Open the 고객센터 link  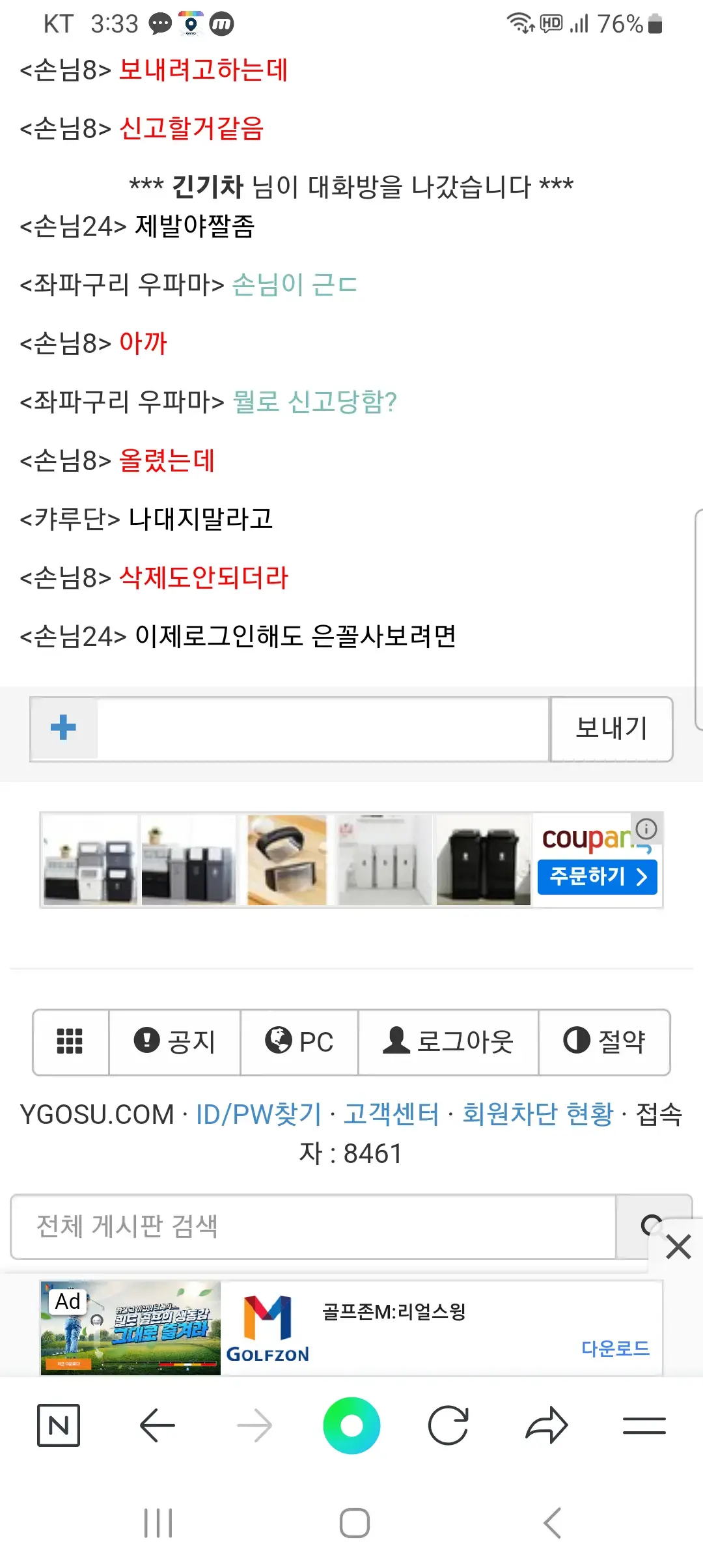(x=391, y=1114)
